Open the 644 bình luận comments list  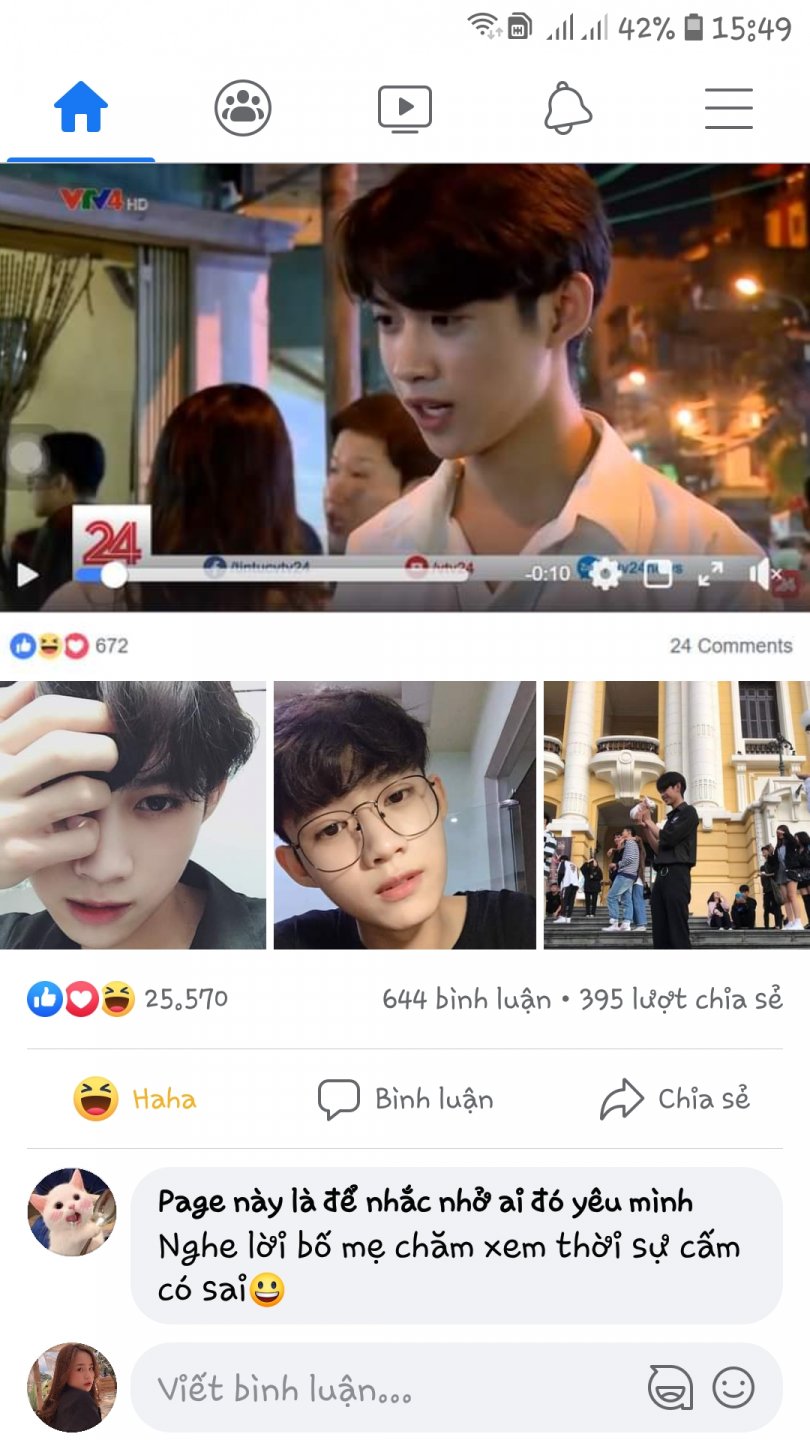(x=466, y=999)
